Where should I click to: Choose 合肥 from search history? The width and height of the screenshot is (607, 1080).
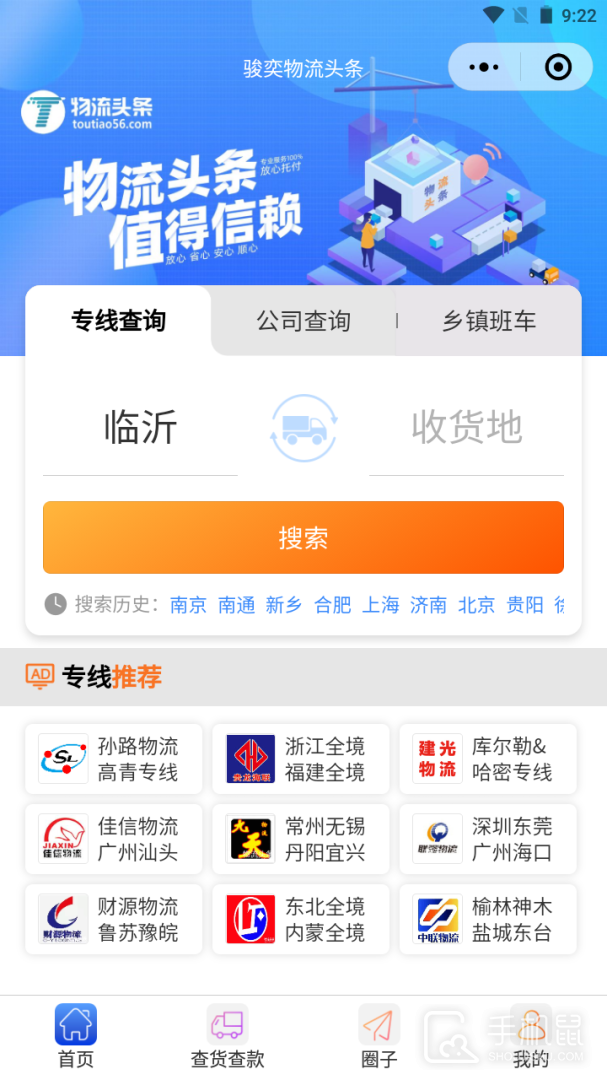[333, 605]
